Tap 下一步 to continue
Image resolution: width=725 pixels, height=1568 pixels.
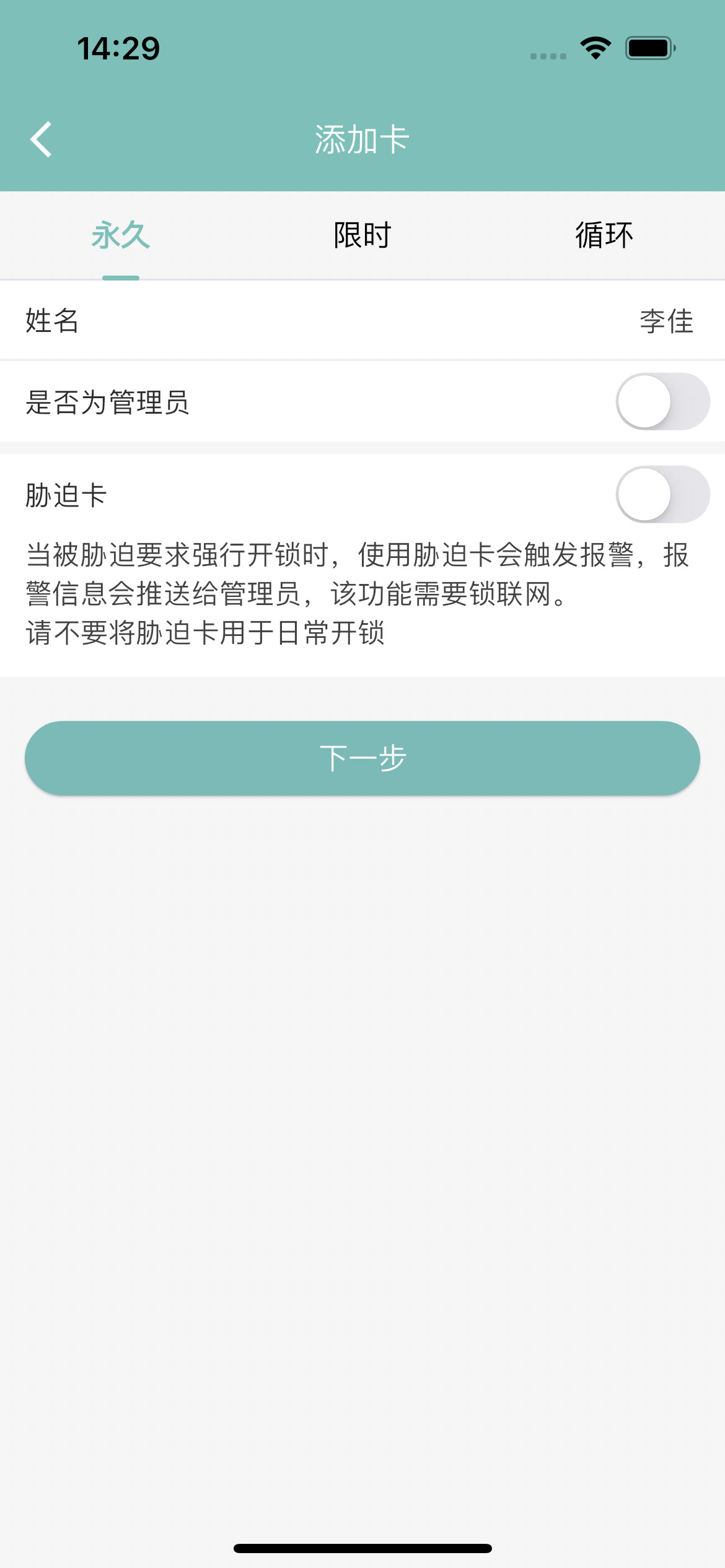coord(362,757)
